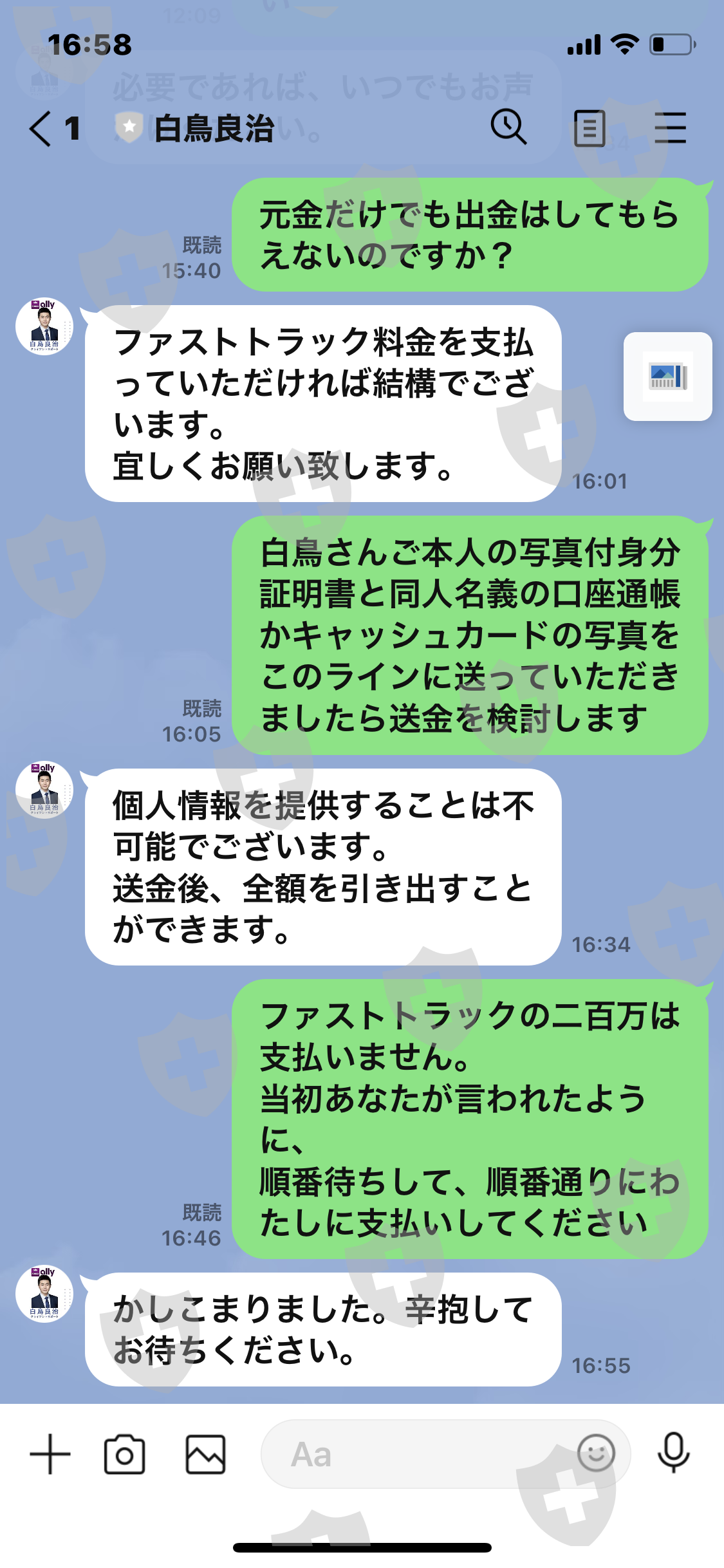Launch the camera from the input bar

(x=124, y=1454)
